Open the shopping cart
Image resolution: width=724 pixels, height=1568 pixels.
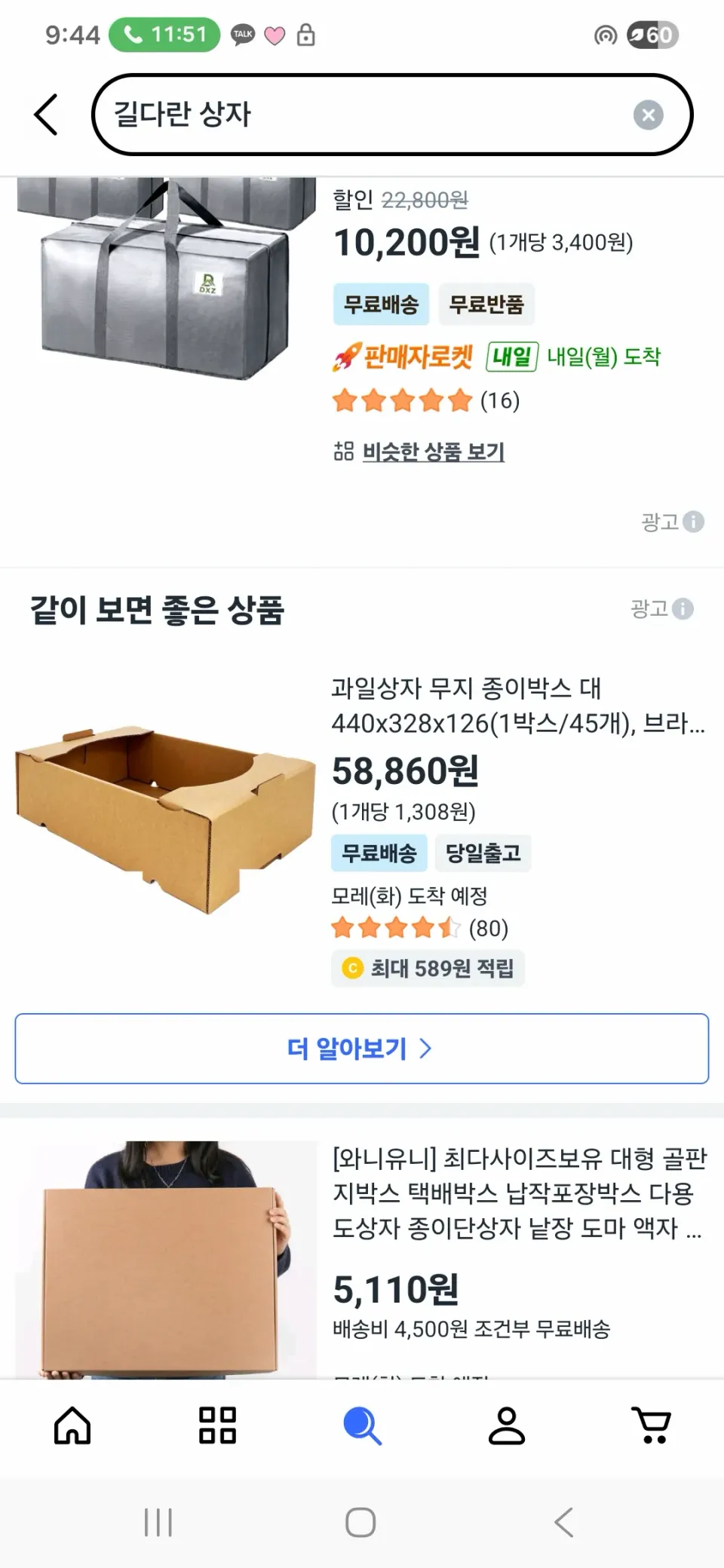652,1426
